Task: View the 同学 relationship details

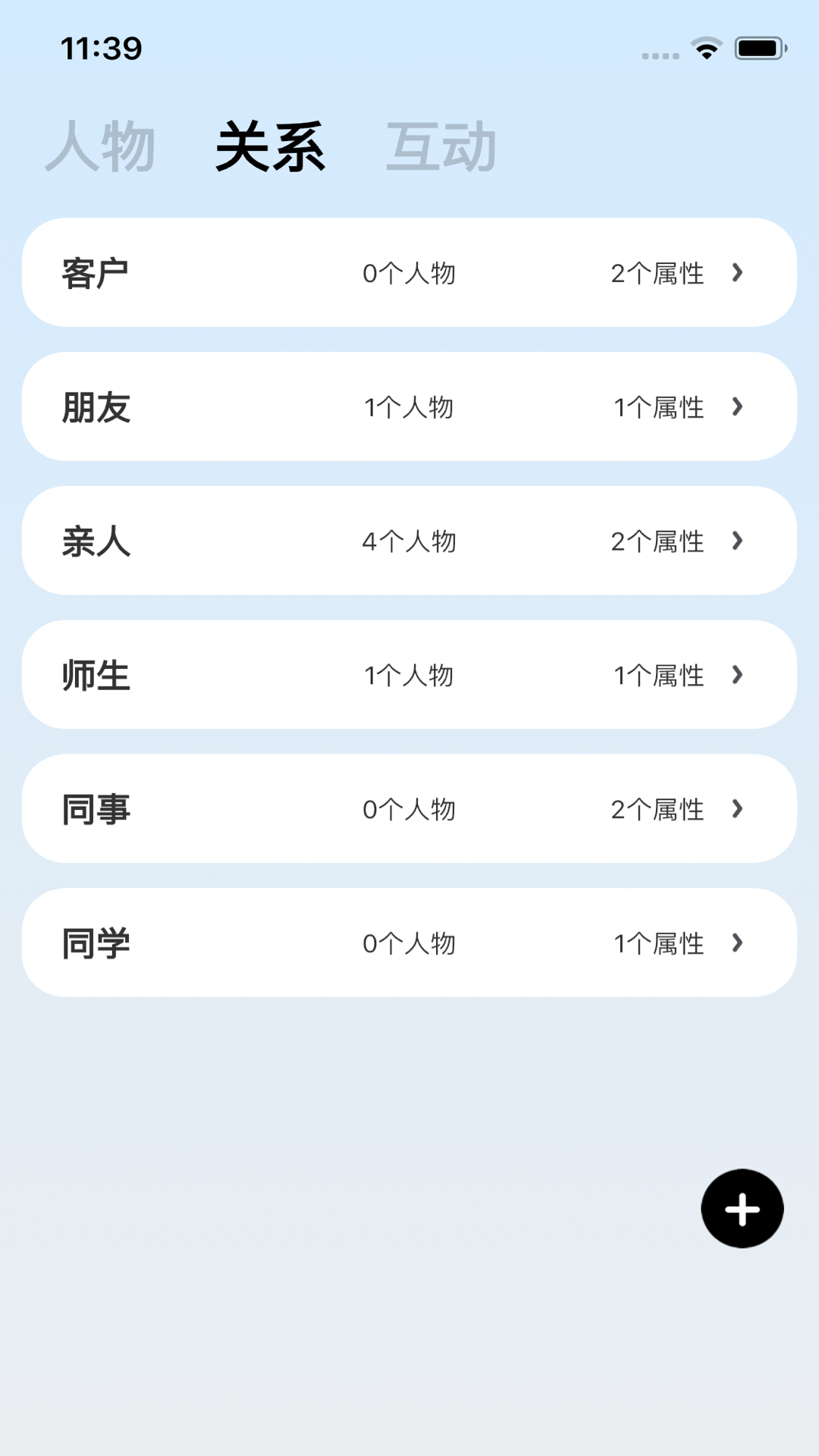Action: 409,943
